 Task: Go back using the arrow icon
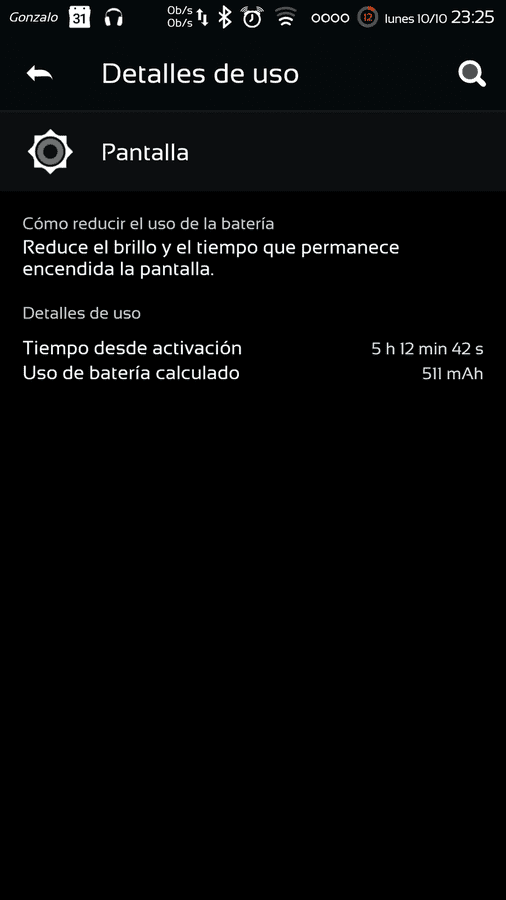coord(40,73)
